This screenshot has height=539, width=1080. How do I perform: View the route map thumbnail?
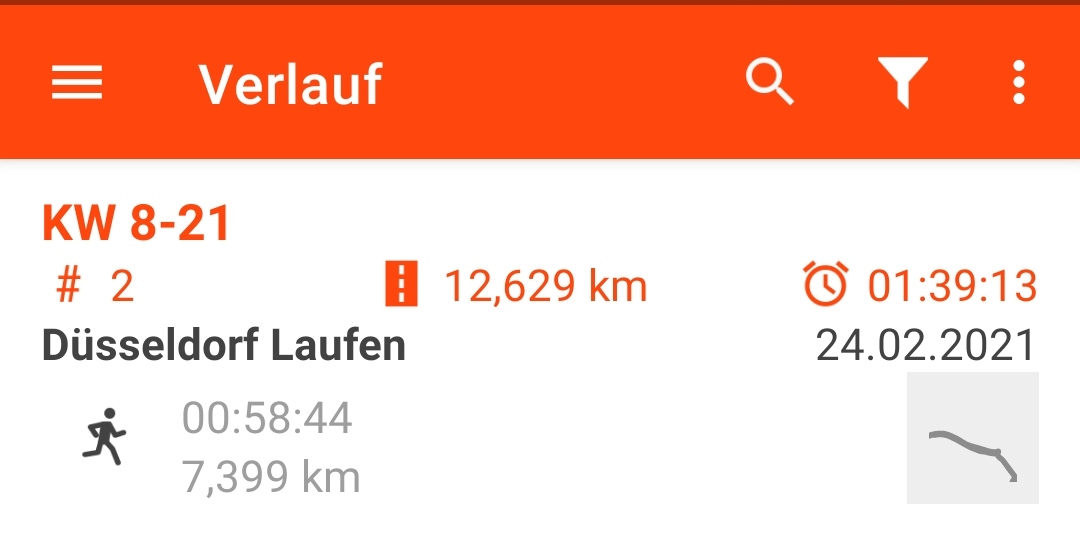pos(972,438)
